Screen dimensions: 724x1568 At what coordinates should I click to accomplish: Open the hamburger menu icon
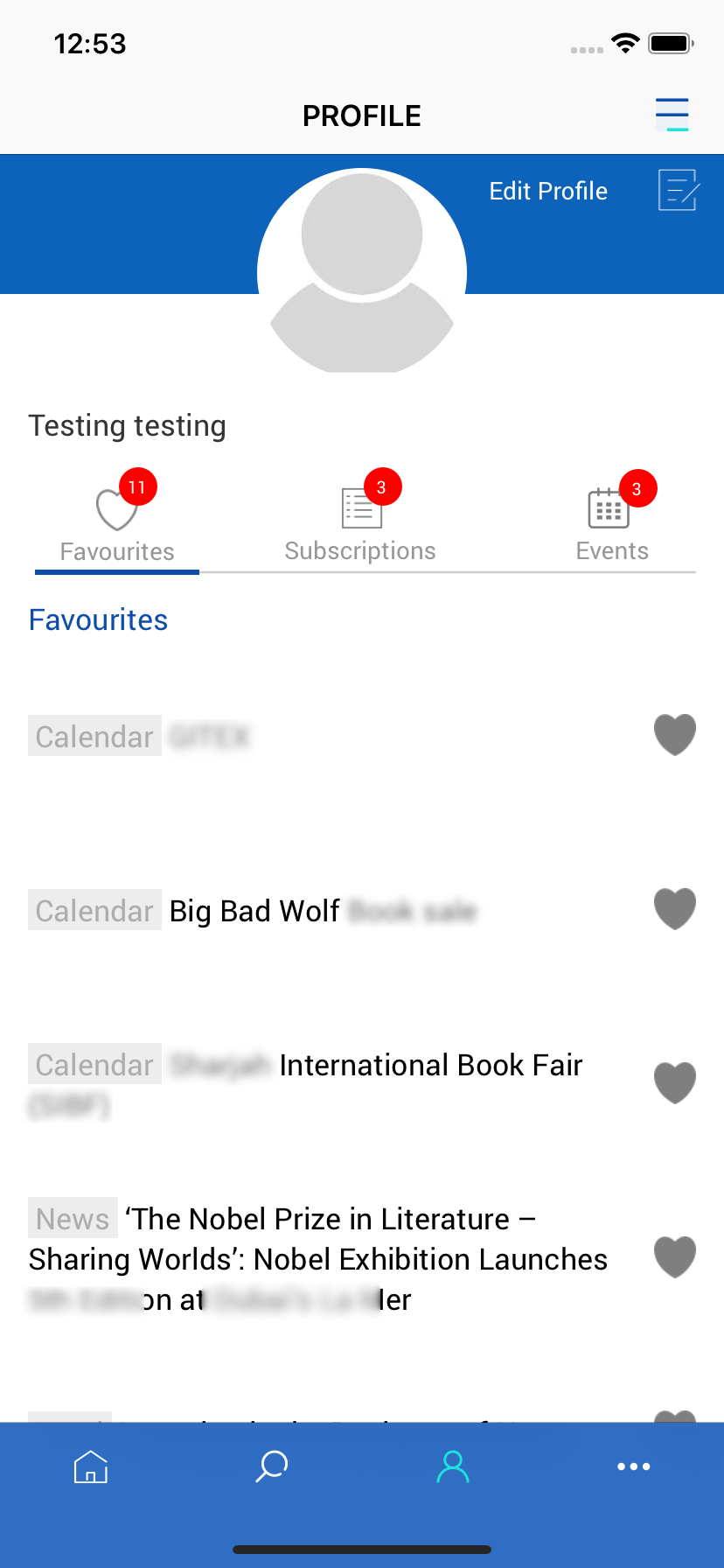point(672,115)
